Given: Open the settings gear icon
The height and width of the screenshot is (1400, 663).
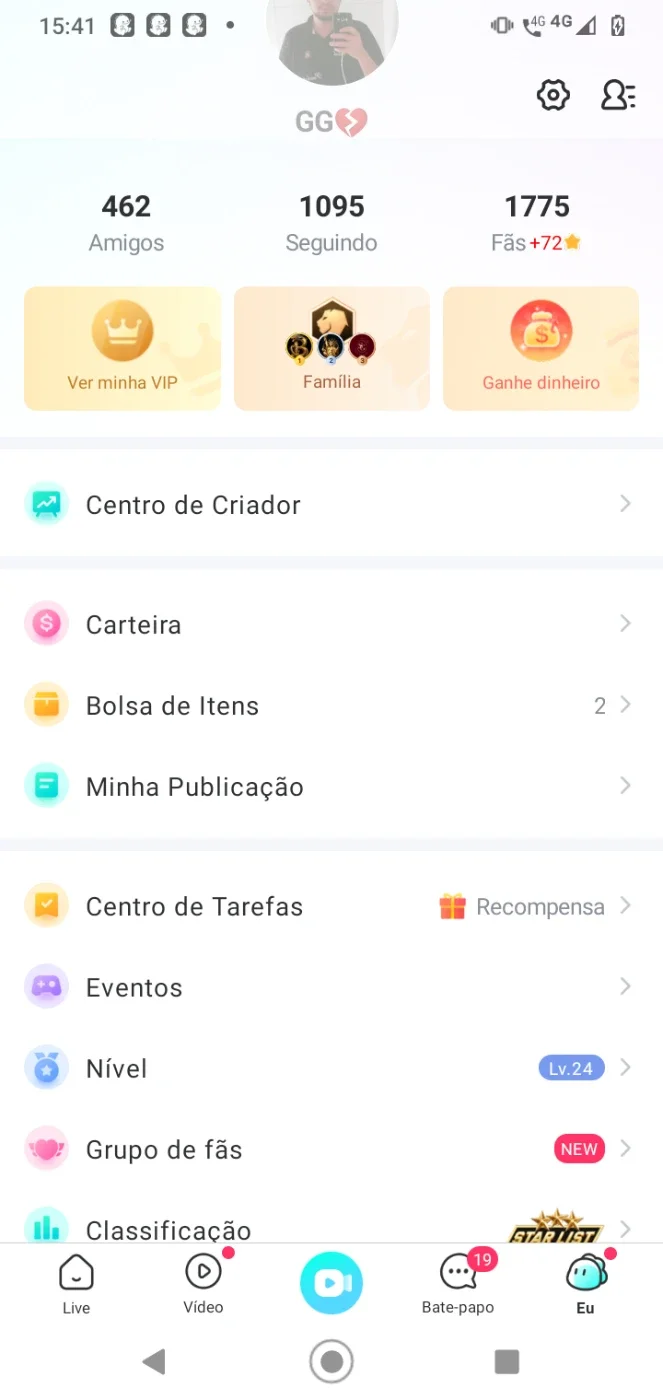Looking at the screenshot, I should coord(553,95).
